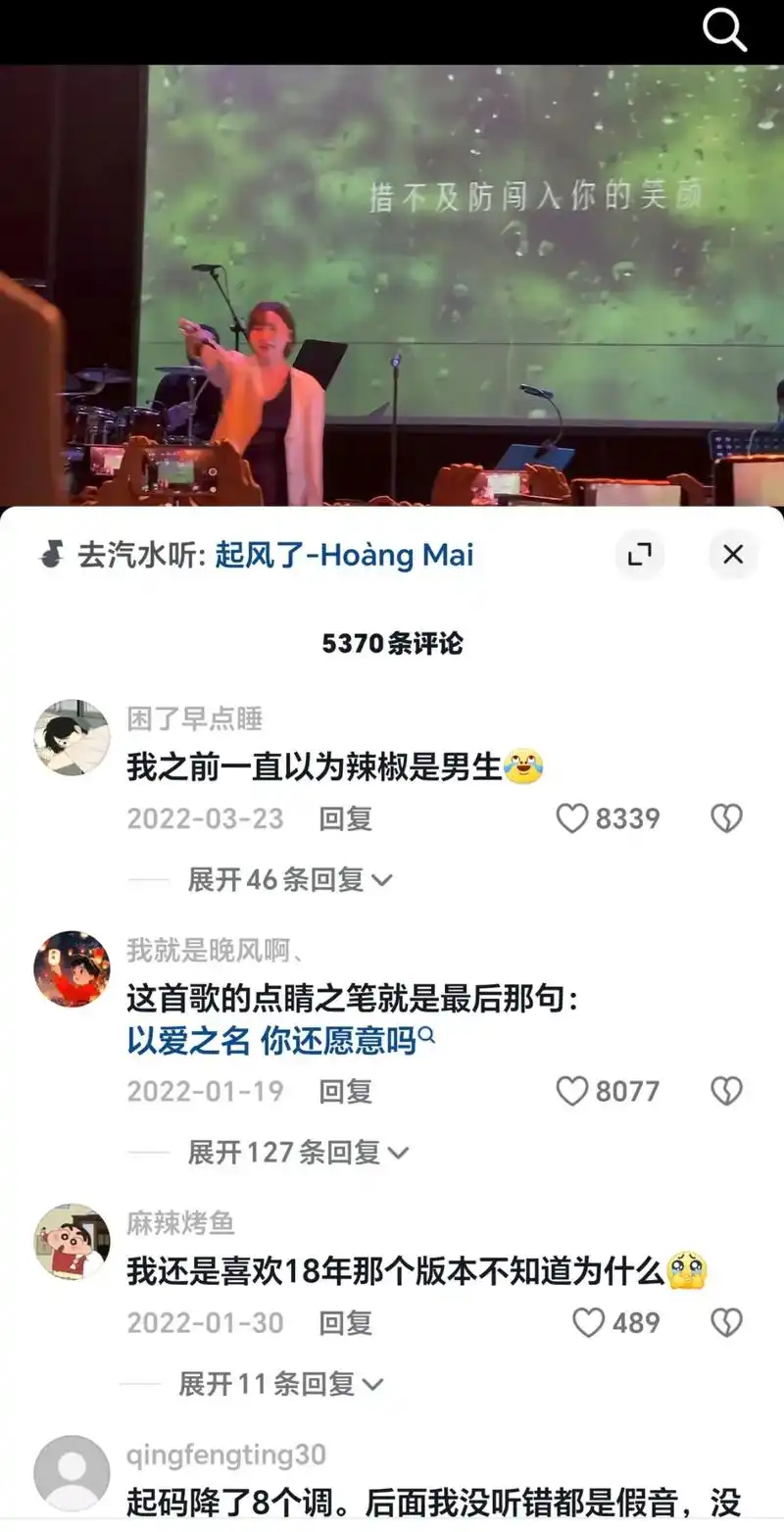784x1532 pixels.
Task: Tap the small search icon after 你还愿意吗
Action: pyautogui.click(x=425, y=1041)
